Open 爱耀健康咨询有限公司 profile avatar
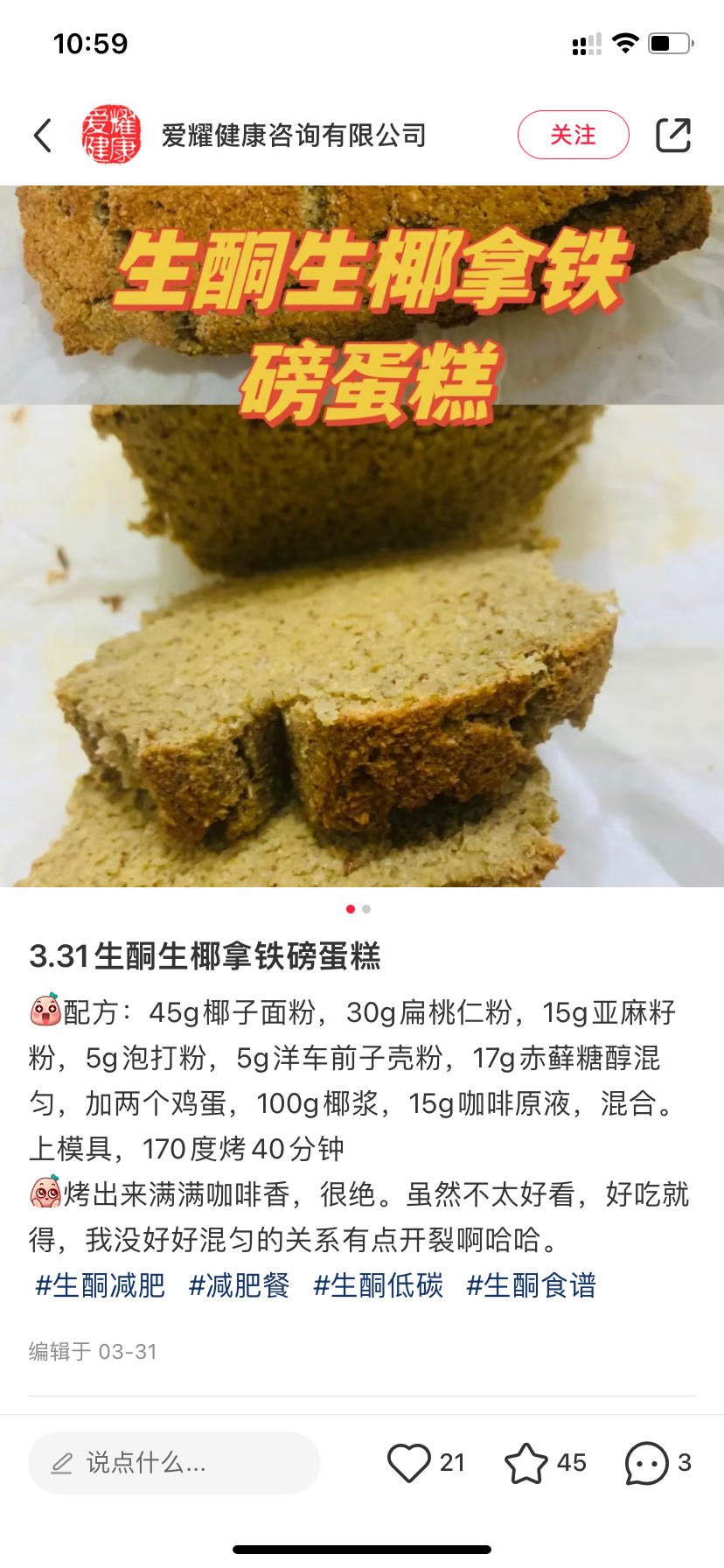The width and height of the screenshot is (724, 1568). [111, 136]
